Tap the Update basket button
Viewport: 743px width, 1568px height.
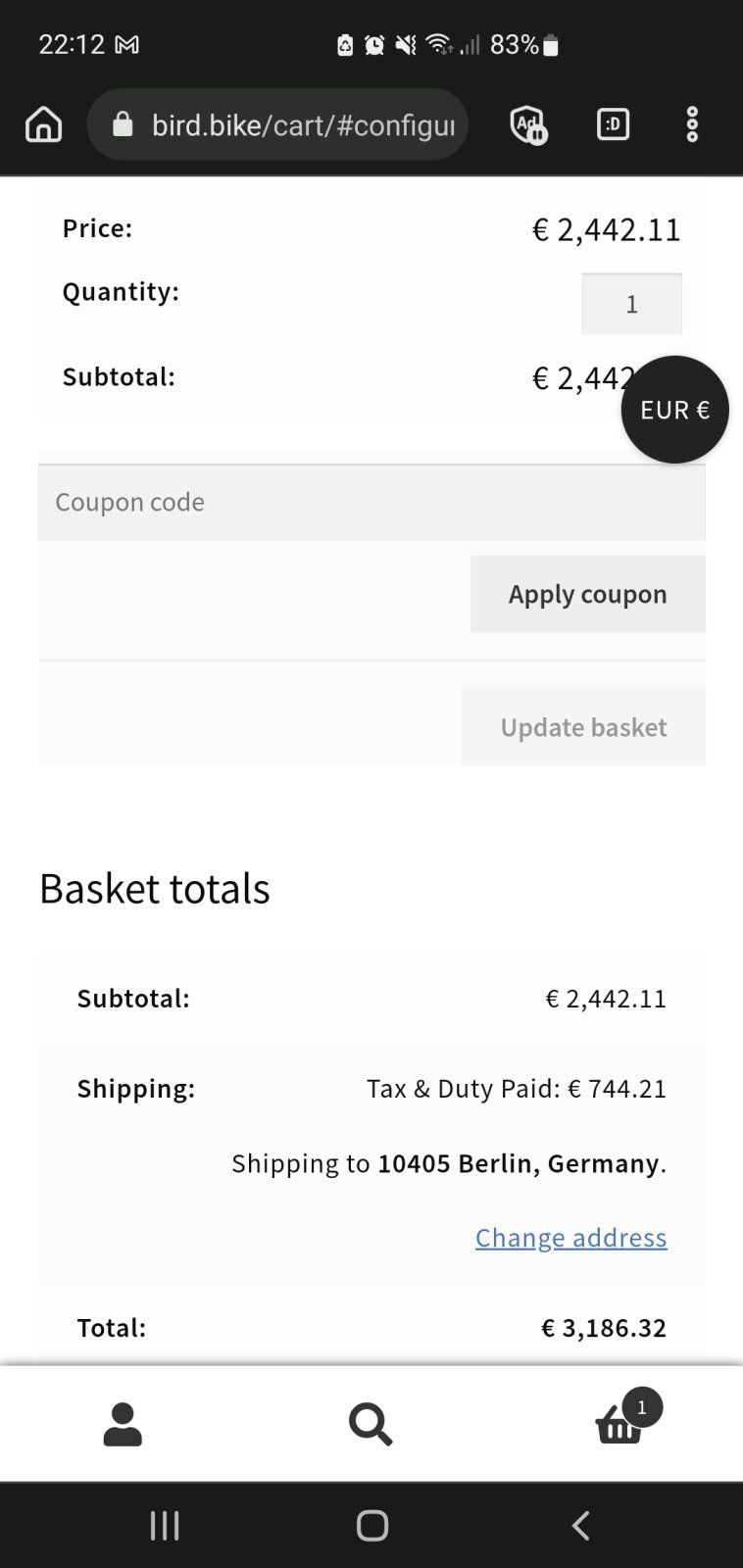(x=583, y=727)
